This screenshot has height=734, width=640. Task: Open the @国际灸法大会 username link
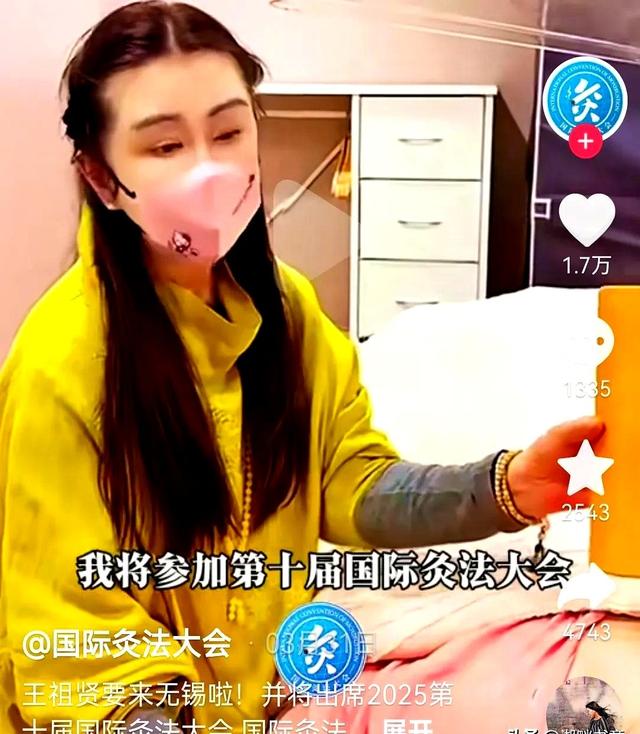click(x=126, y=643)
